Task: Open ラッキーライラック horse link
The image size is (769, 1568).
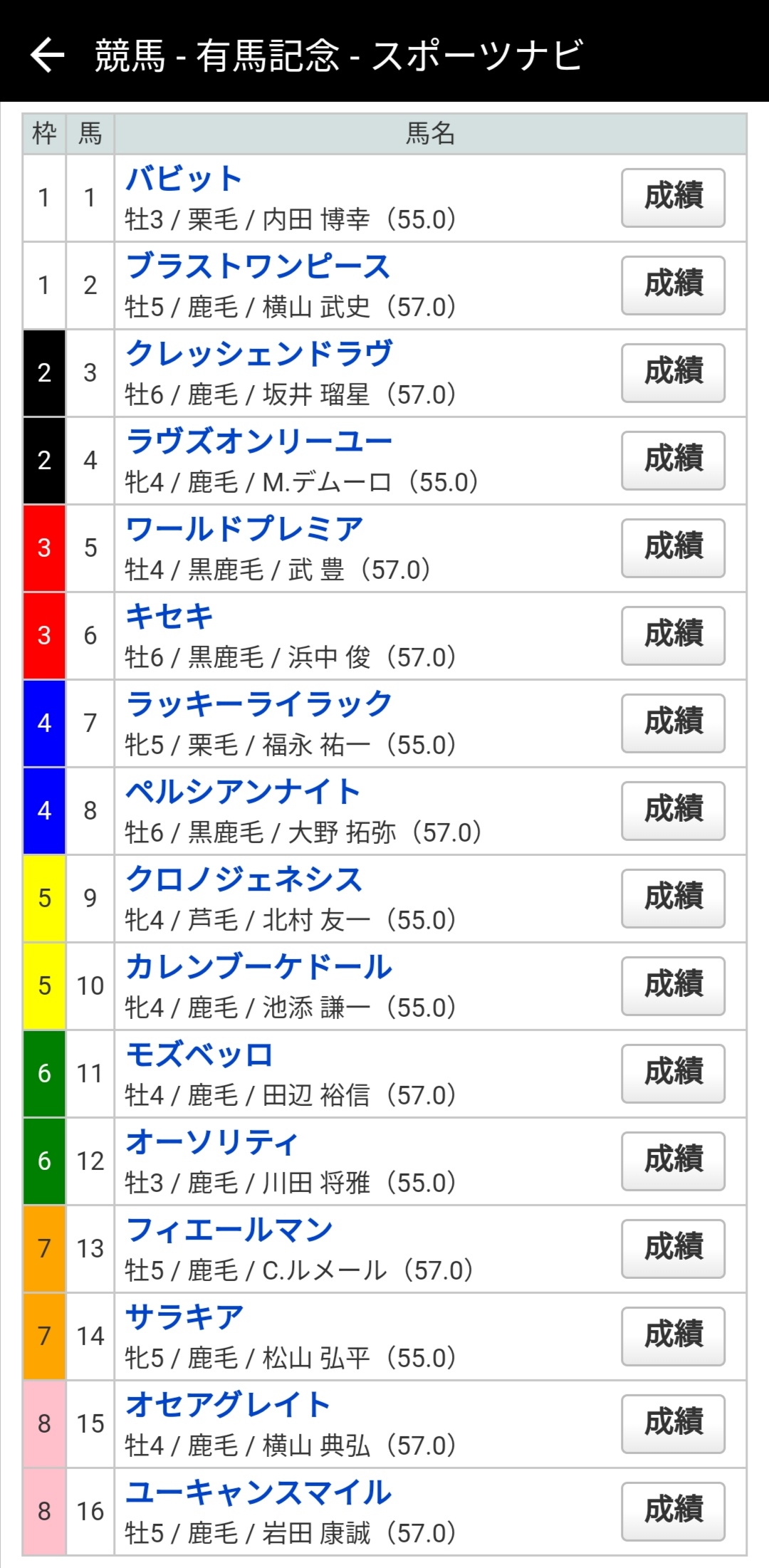Action: [x=258, y=704]
